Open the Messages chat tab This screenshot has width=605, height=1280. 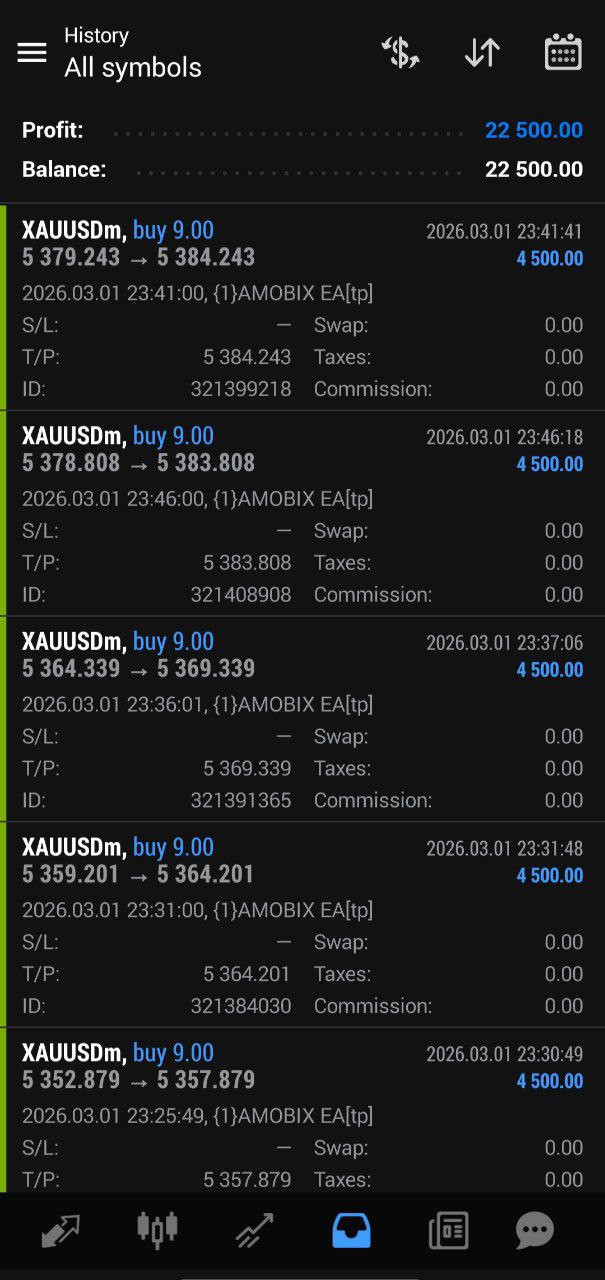[535, 1230]
